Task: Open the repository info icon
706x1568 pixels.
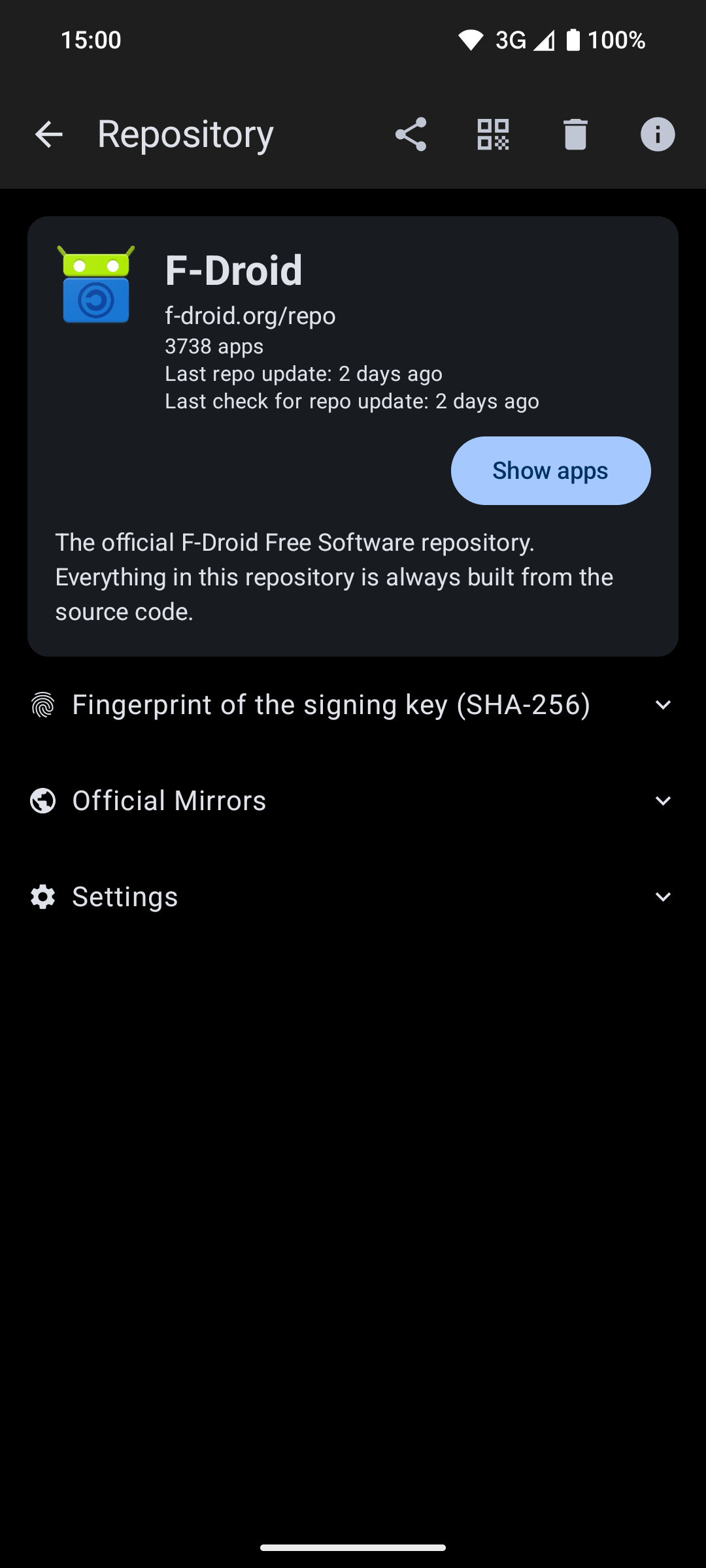Action: click(657, 135)
